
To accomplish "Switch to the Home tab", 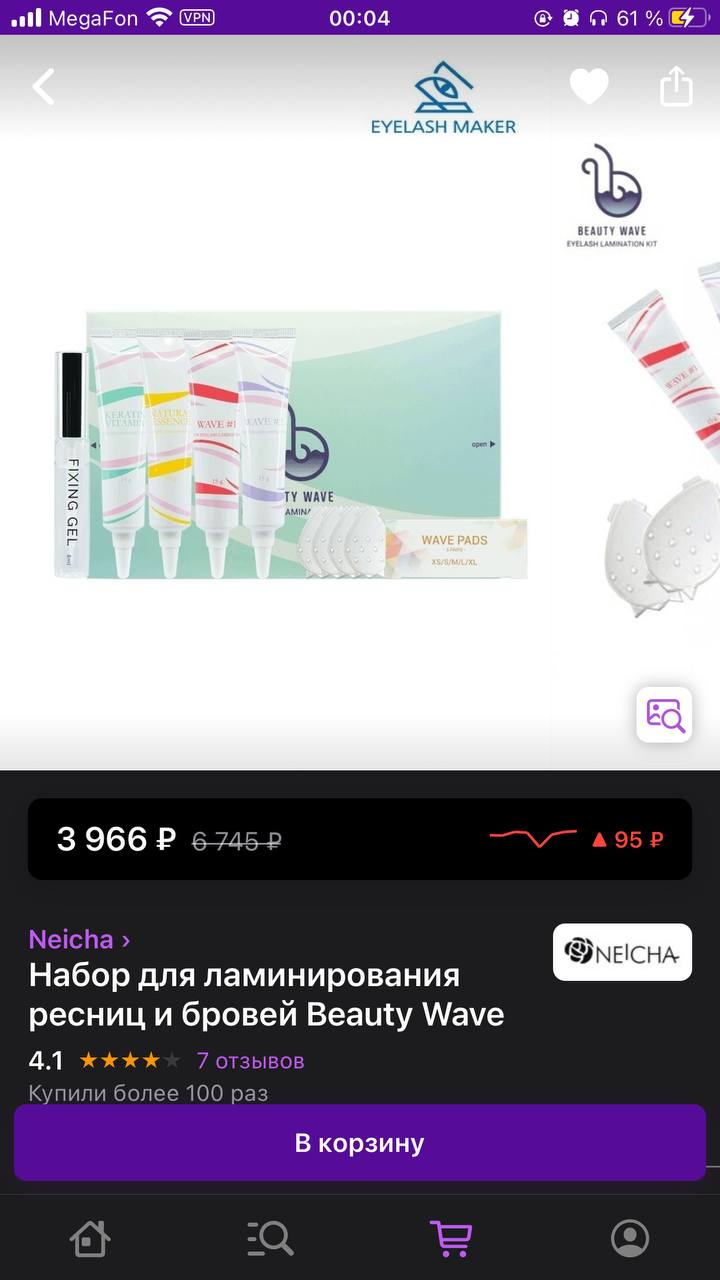I will [89, 1238].
